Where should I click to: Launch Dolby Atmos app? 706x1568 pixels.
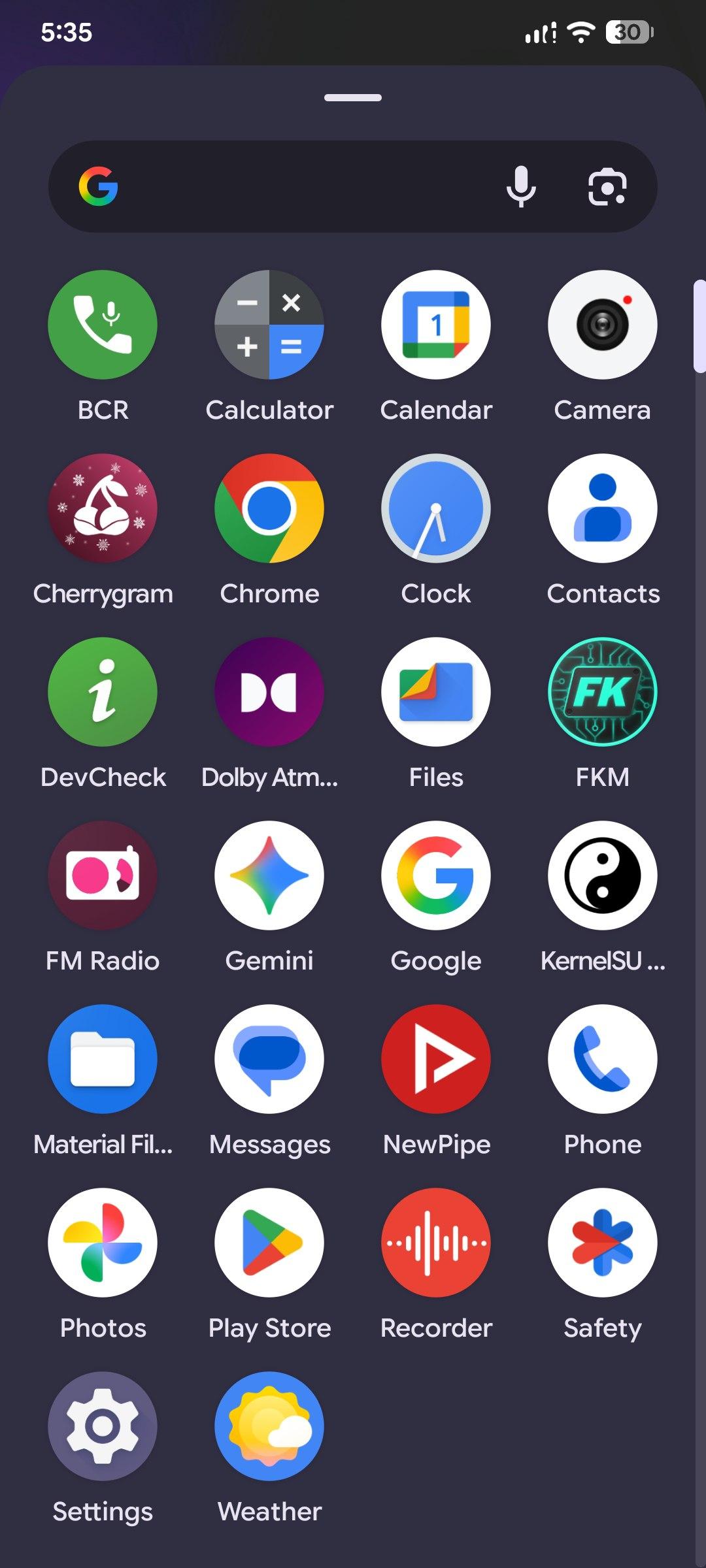tap(269, 692)
